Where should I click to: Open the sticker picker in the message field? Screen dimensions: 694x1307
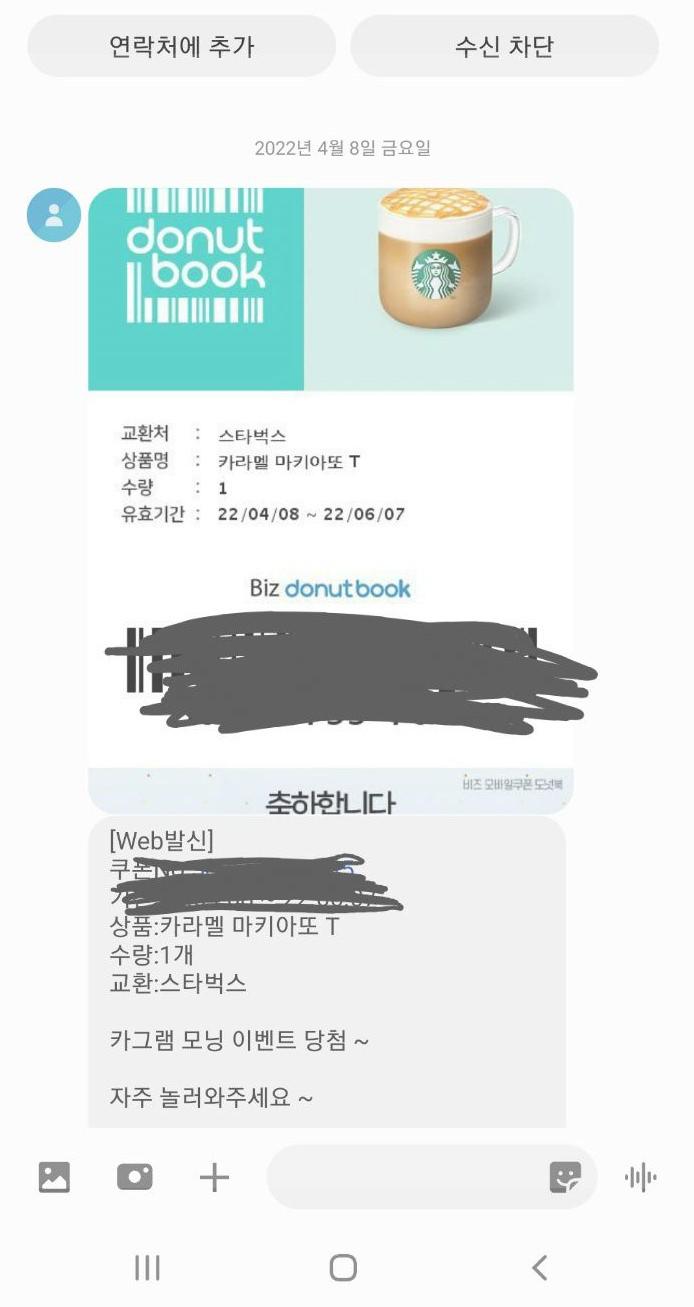(565, 1177)
